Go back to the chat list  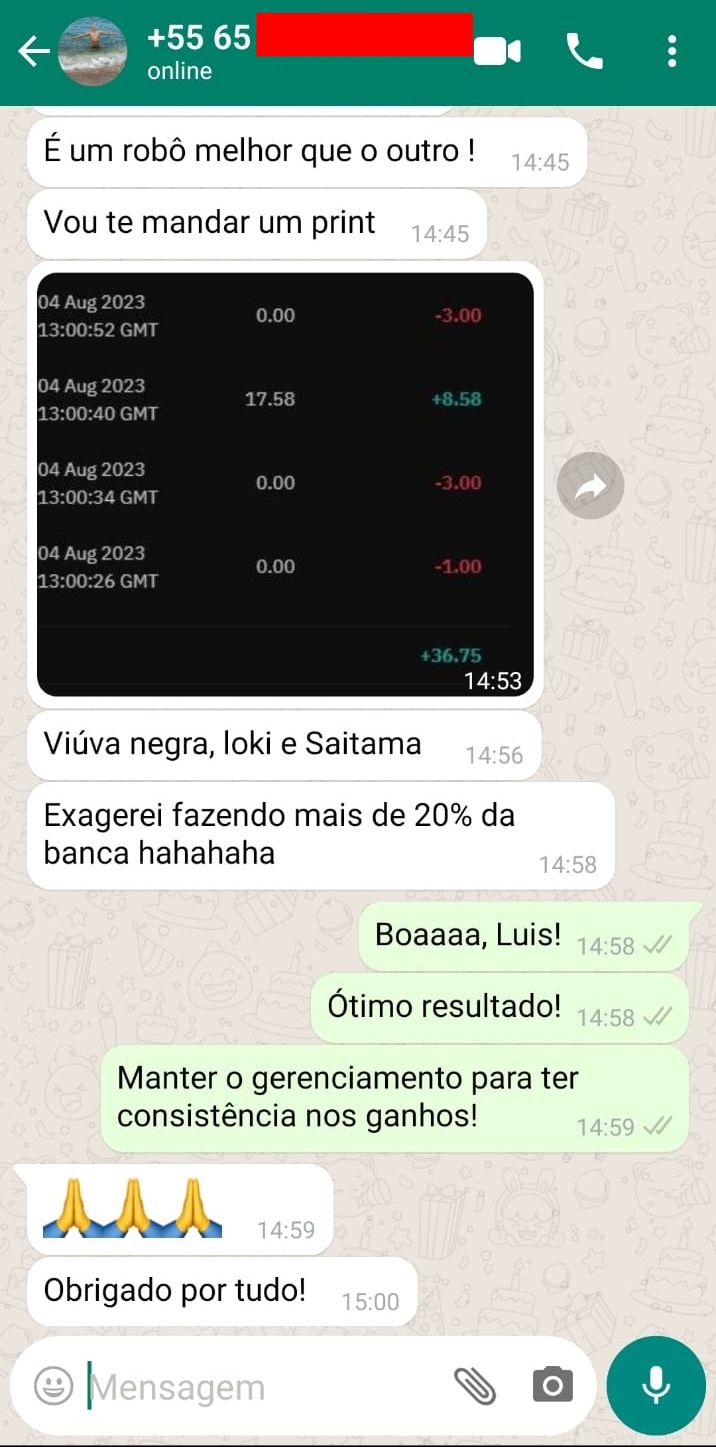pos(32,52)
